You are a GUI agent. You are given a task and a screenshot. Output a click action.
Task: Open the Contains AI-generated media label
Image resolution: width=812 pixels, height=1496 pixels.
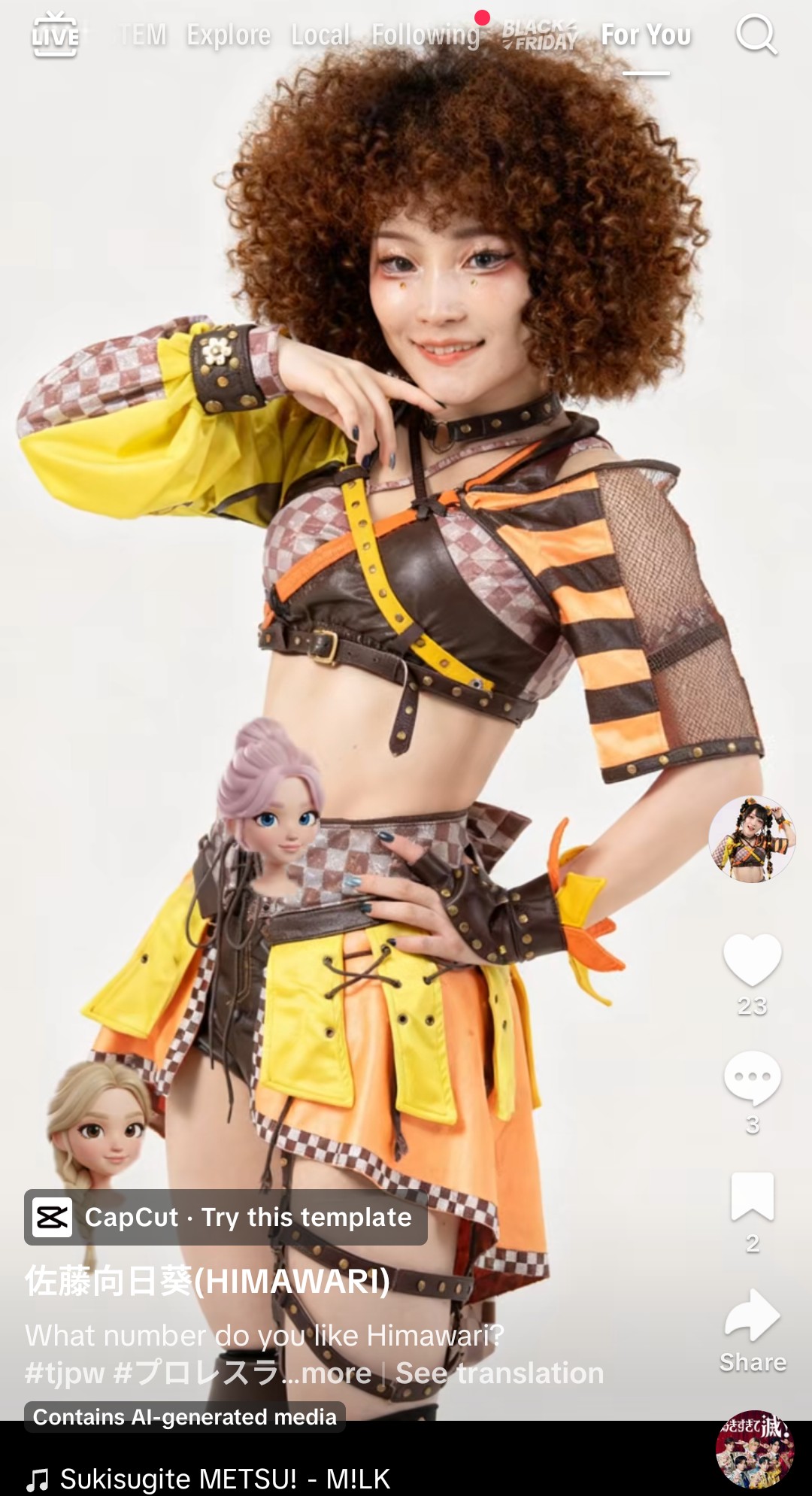pyautogui.click(x=185, y=1417)
